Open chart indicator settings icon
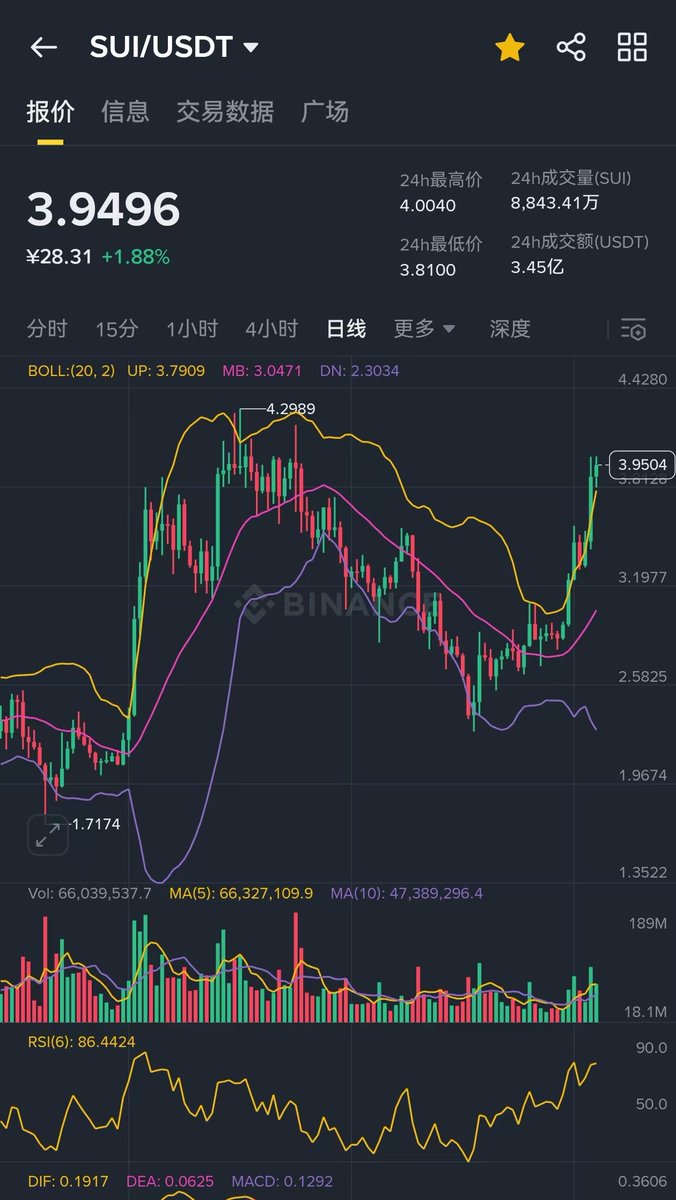This screenshot has height=1200, width=676. 633,329
